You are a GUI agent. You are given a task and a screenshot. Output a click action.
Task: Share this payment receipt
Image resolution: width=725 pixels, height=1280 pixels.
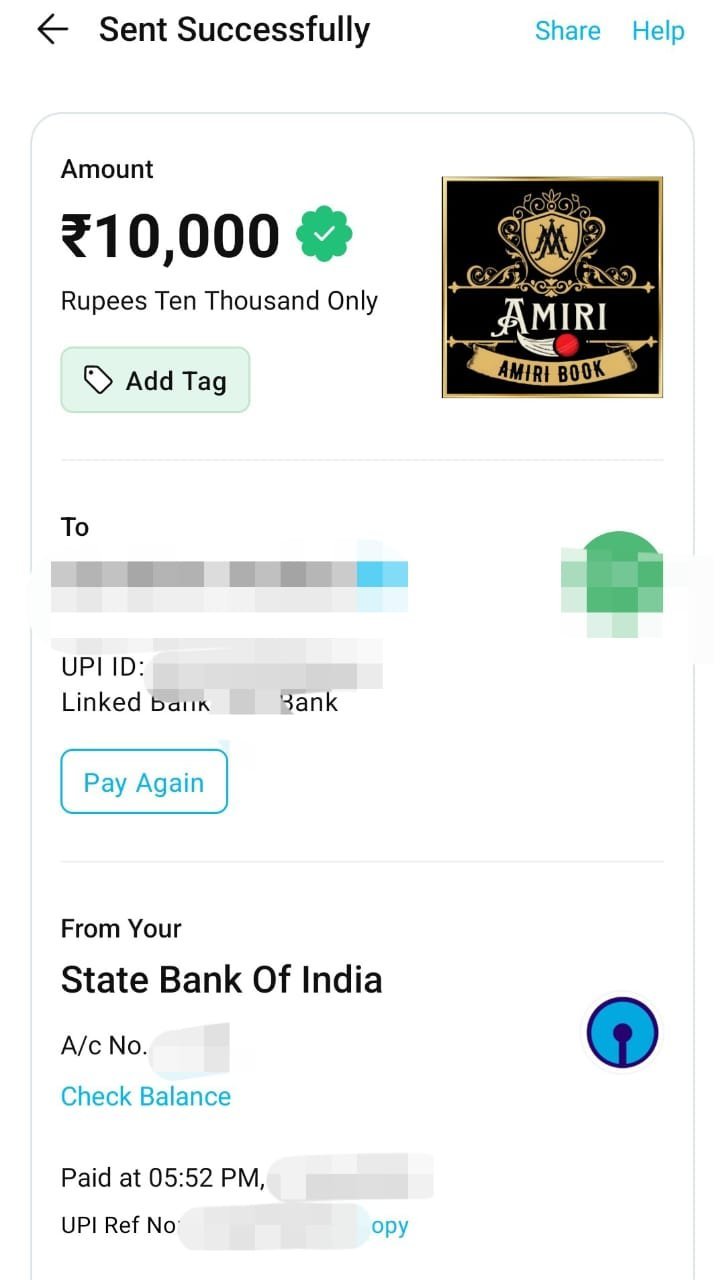click(x=567, y=31)
